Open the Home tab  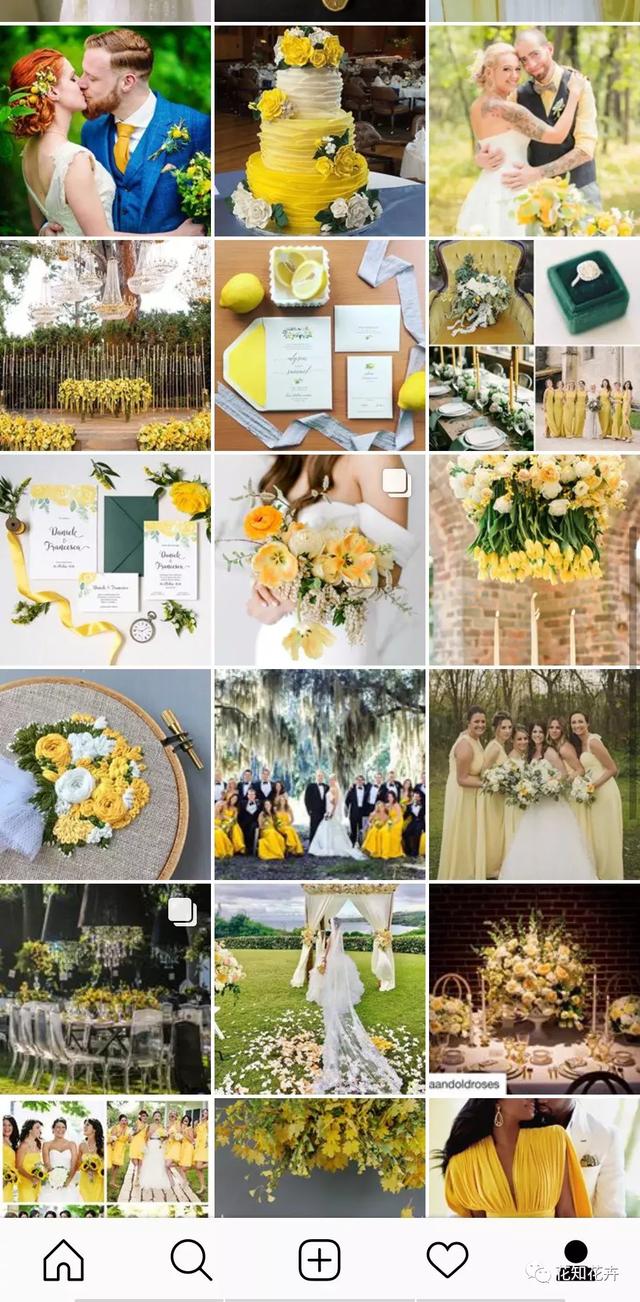[x=63, y=1260]
